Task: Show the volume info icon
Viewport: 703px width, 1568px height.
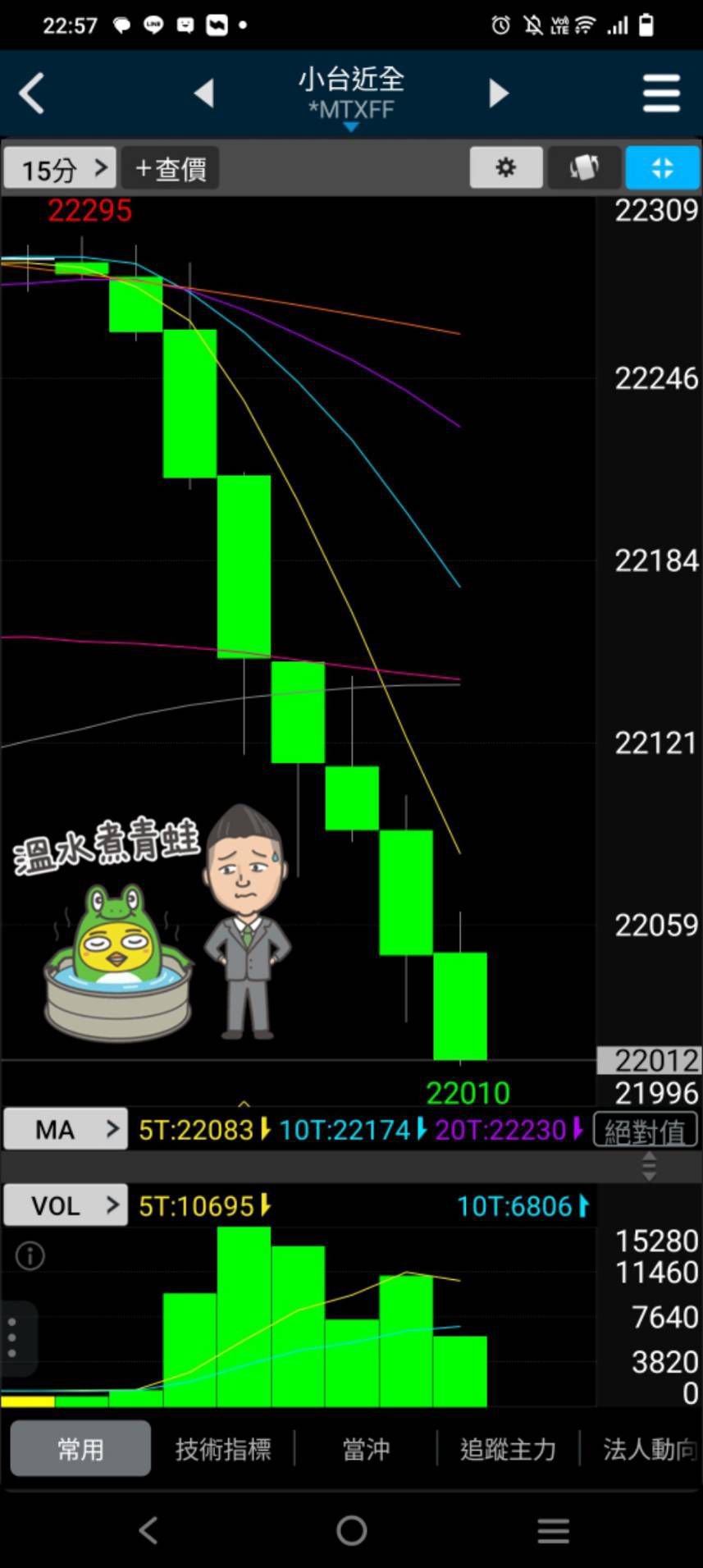Action: [30, 1255]
